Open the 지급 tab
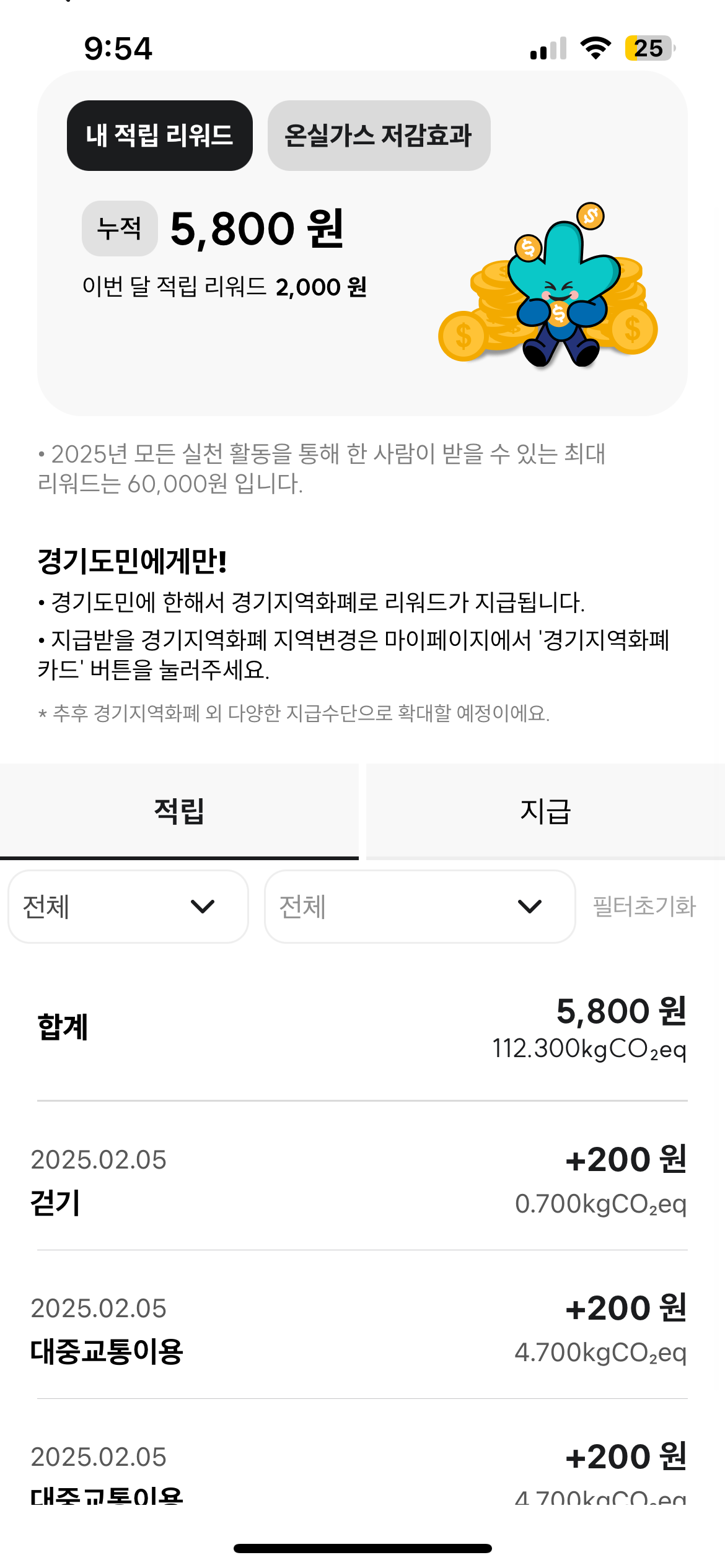725x1568 pixels. pos(543,812)
